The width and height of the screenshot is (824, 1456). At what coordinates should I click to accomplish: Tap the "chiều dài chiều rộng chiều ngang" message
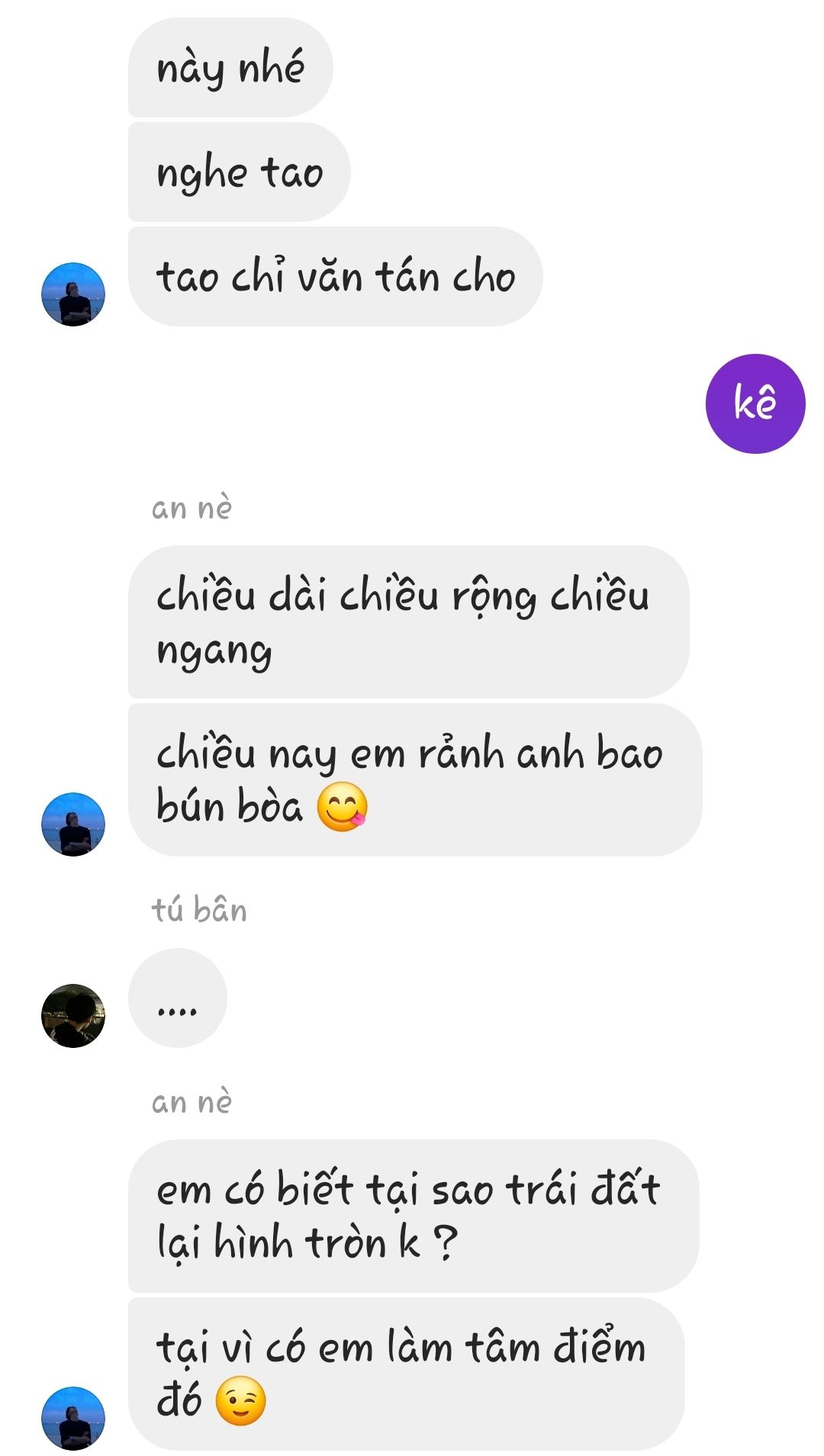(409, 622)
